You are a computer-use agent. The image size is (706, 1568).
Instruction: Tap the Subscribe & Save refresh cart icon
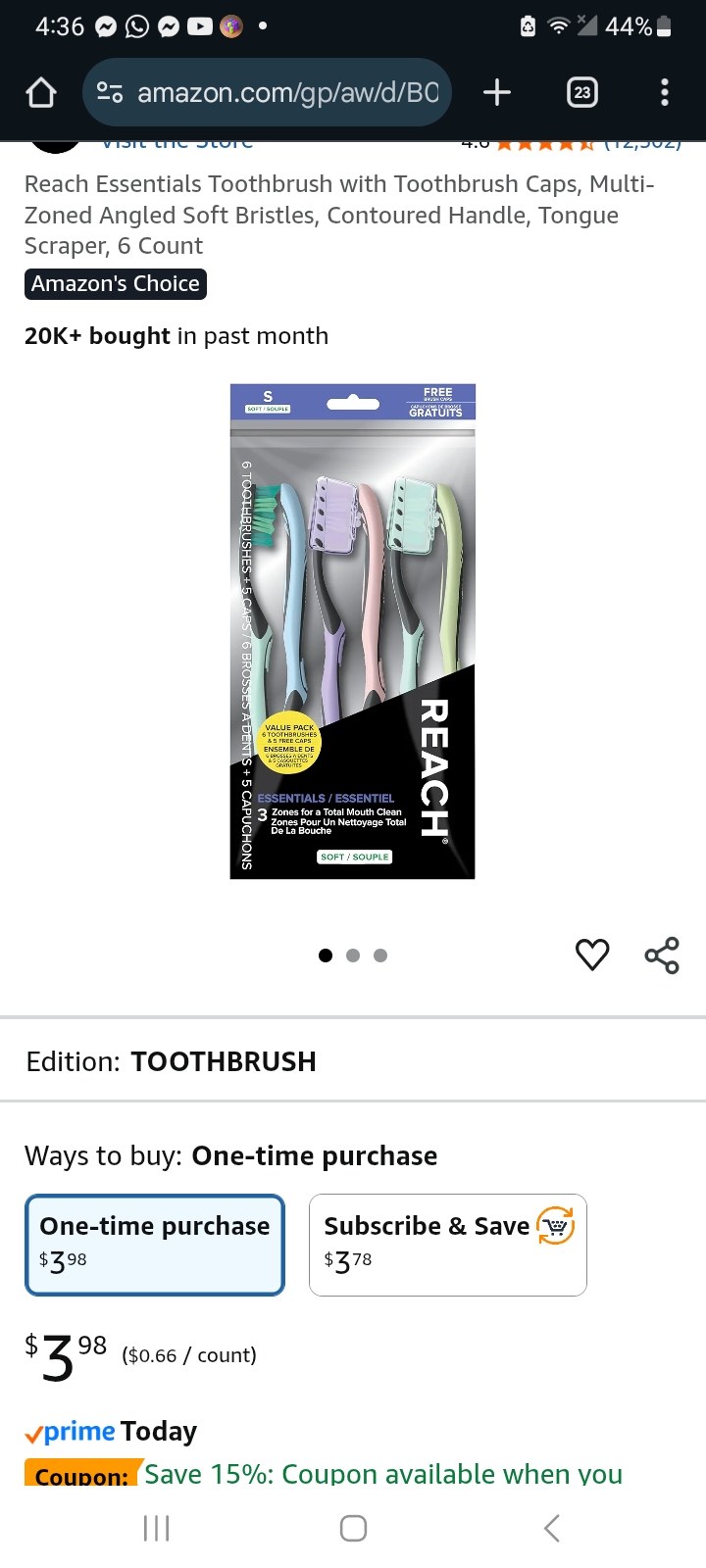pyautogui.click(x=555, y=1225)
